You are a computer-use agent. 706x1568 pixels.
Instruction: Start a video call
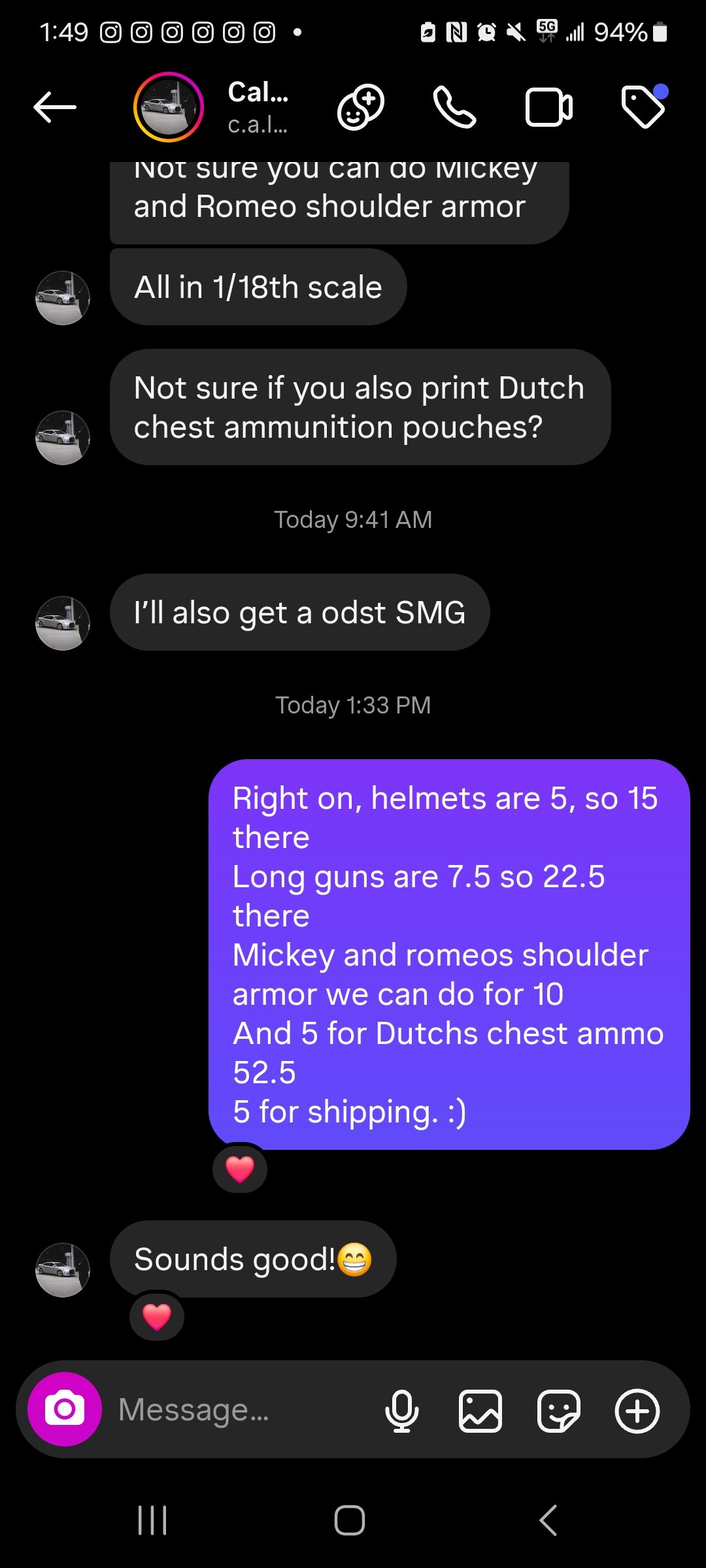tap(548, 107)
